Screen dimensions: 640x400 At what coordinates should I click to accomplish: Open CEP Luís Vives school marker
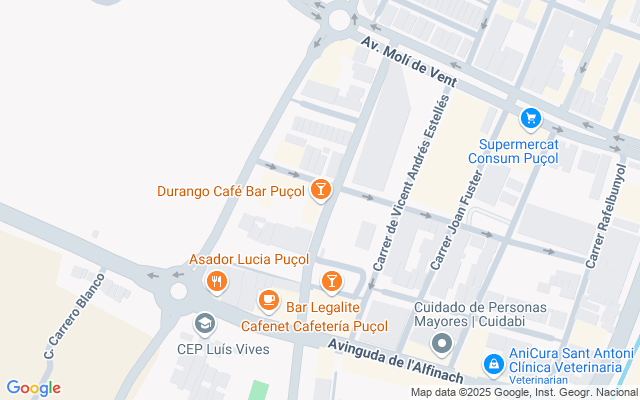coord(205,323)
